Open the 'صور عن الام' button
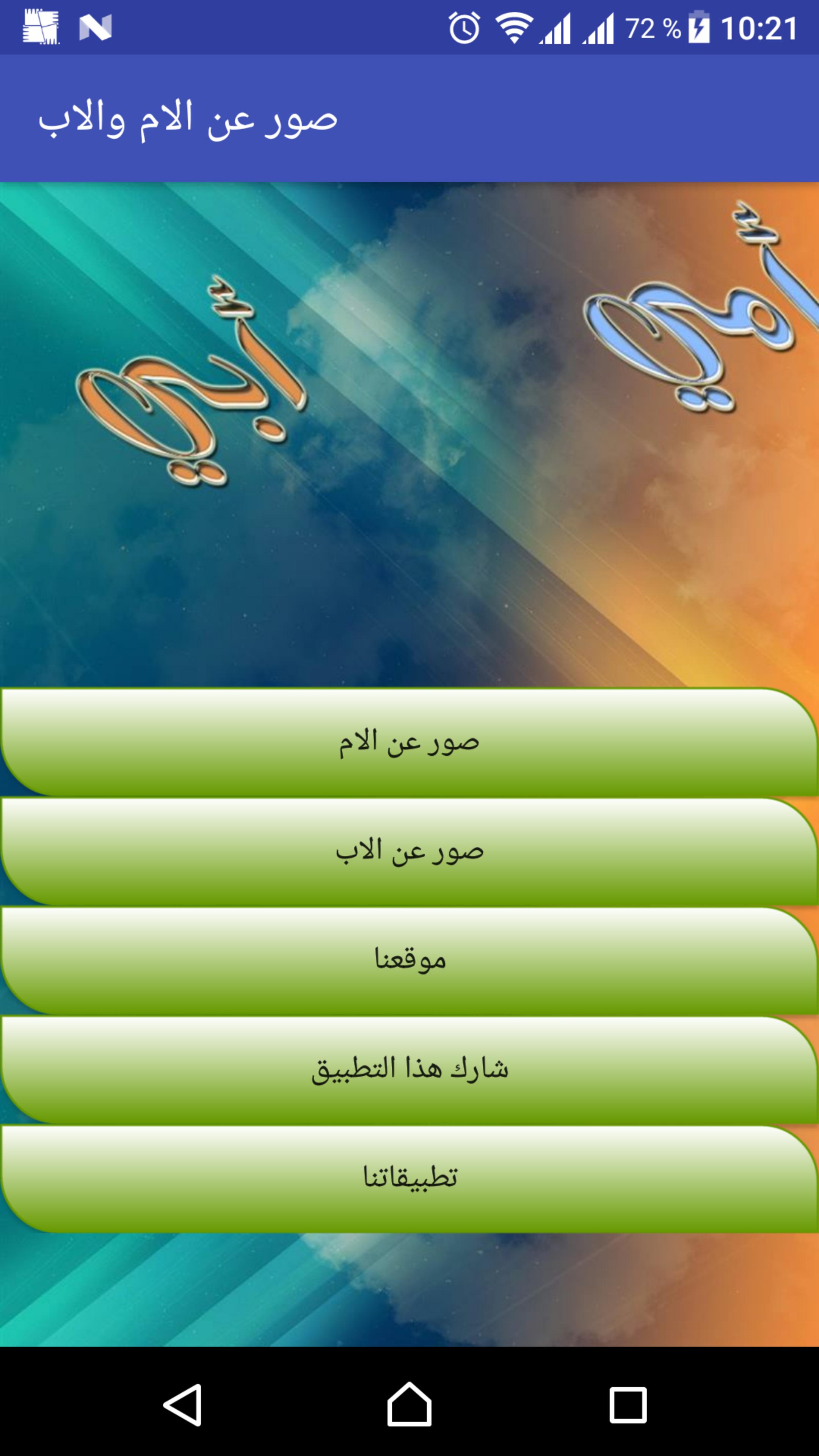Screen dimensions: 819x1456 [x=409, y=742]
